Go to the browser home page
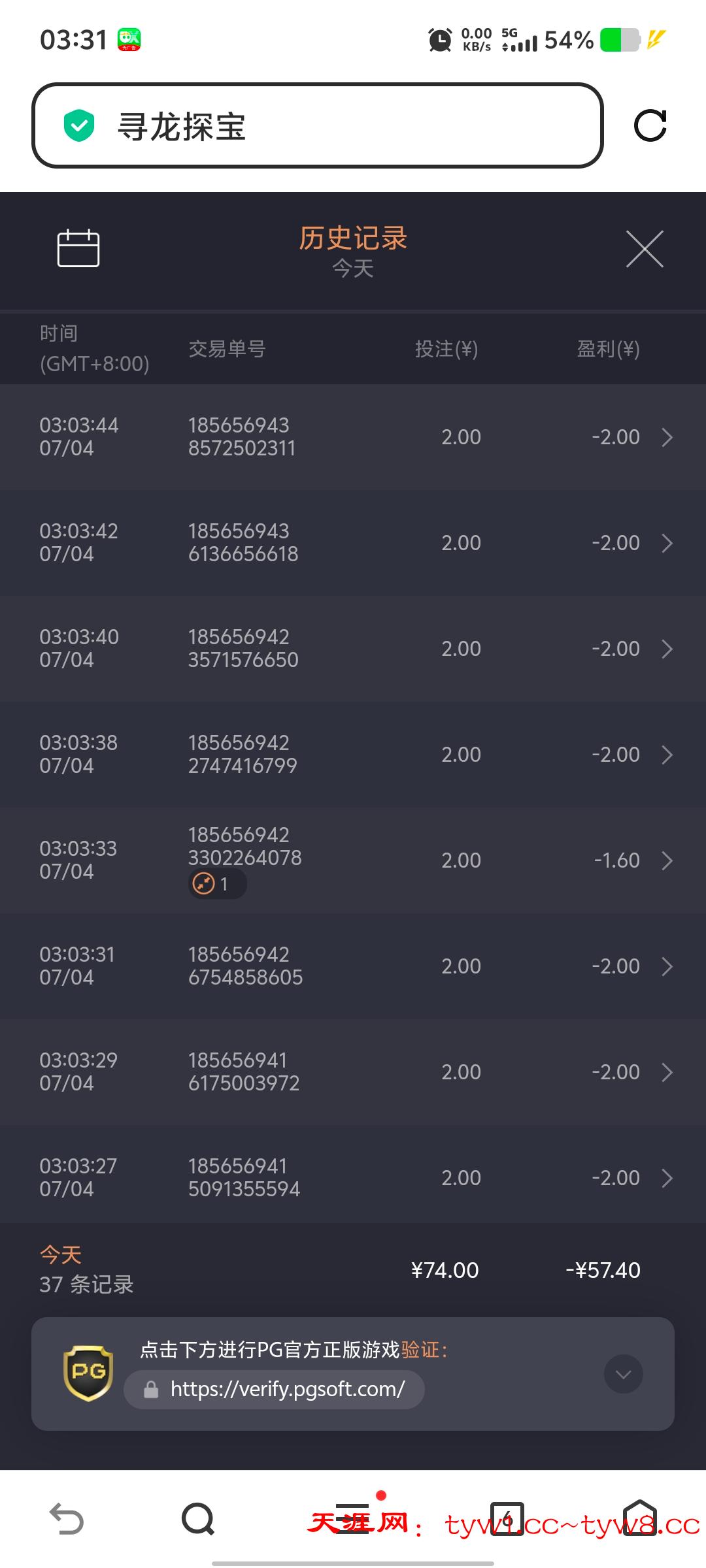The image size is (706, 1568). 639,1518
